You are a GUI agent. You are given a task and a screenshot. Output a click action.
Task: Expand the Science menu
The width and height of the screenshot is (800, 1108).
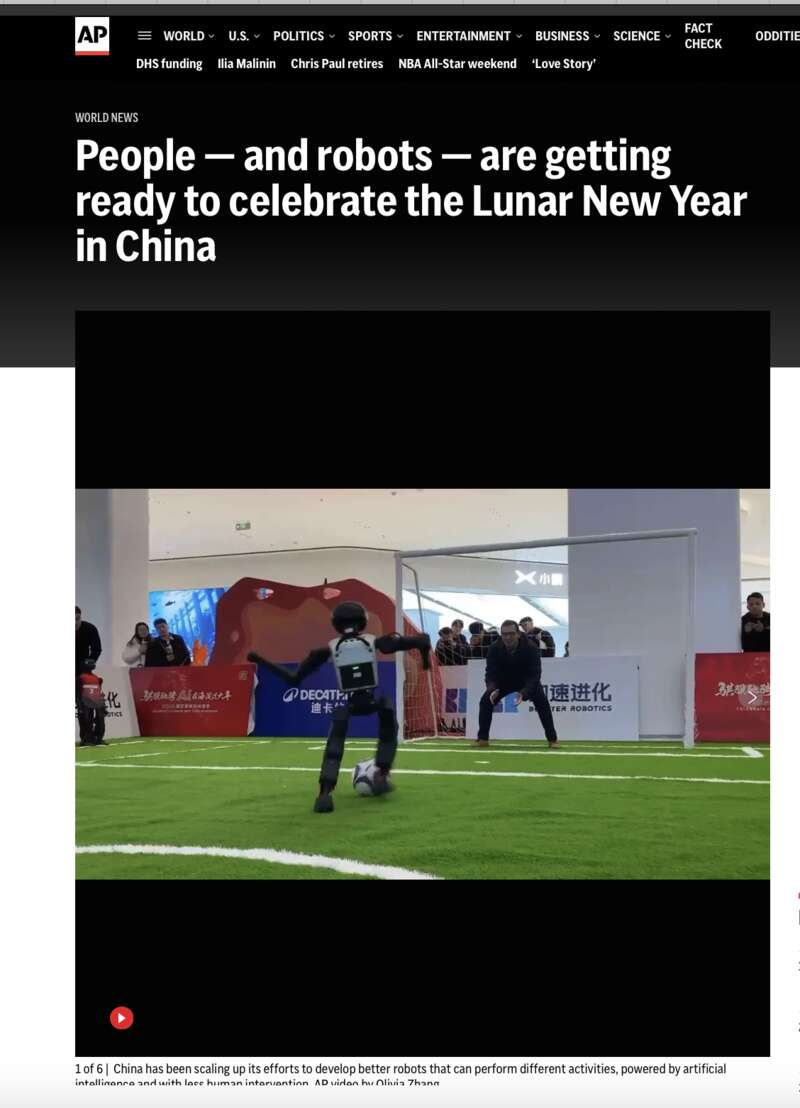pos(641,36)
